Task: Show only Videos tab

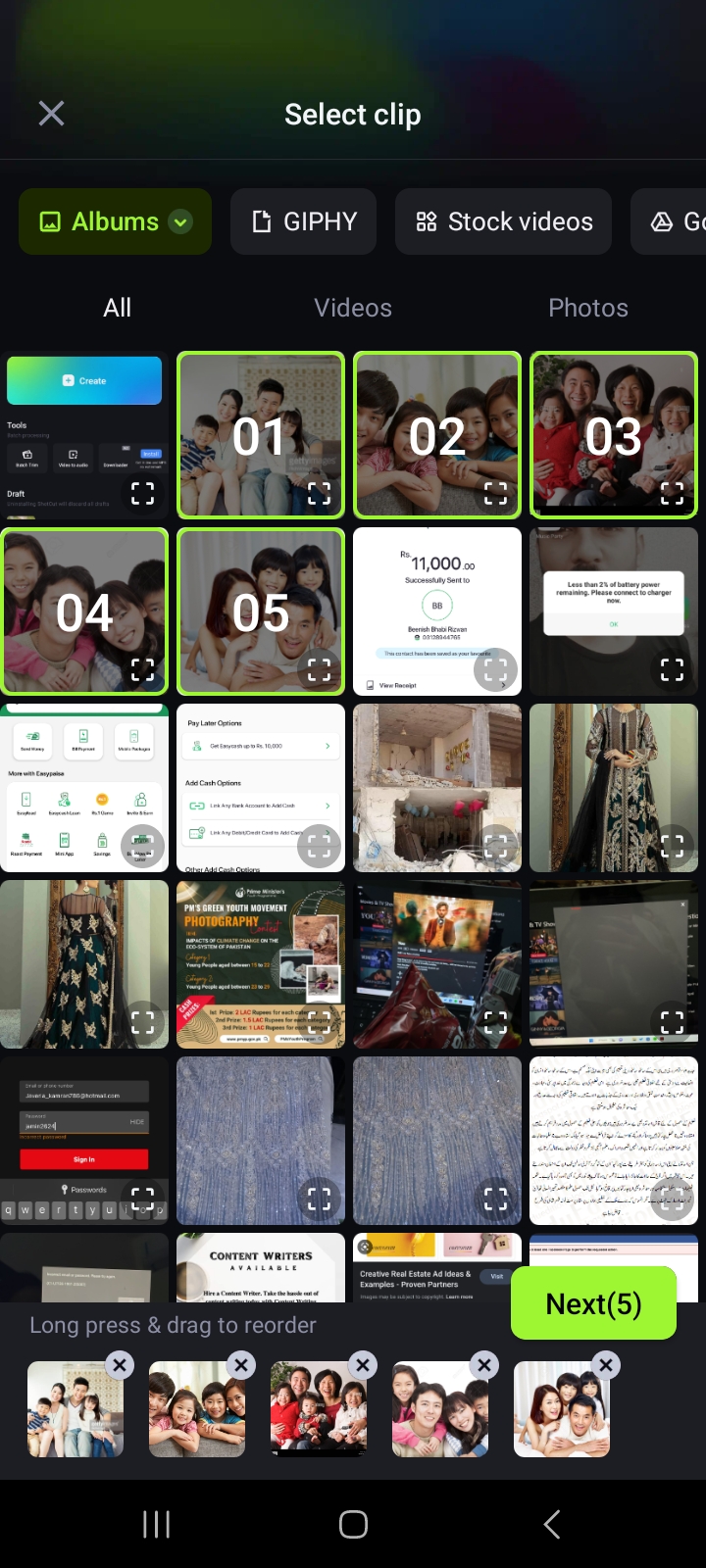Action: point(353,308)
